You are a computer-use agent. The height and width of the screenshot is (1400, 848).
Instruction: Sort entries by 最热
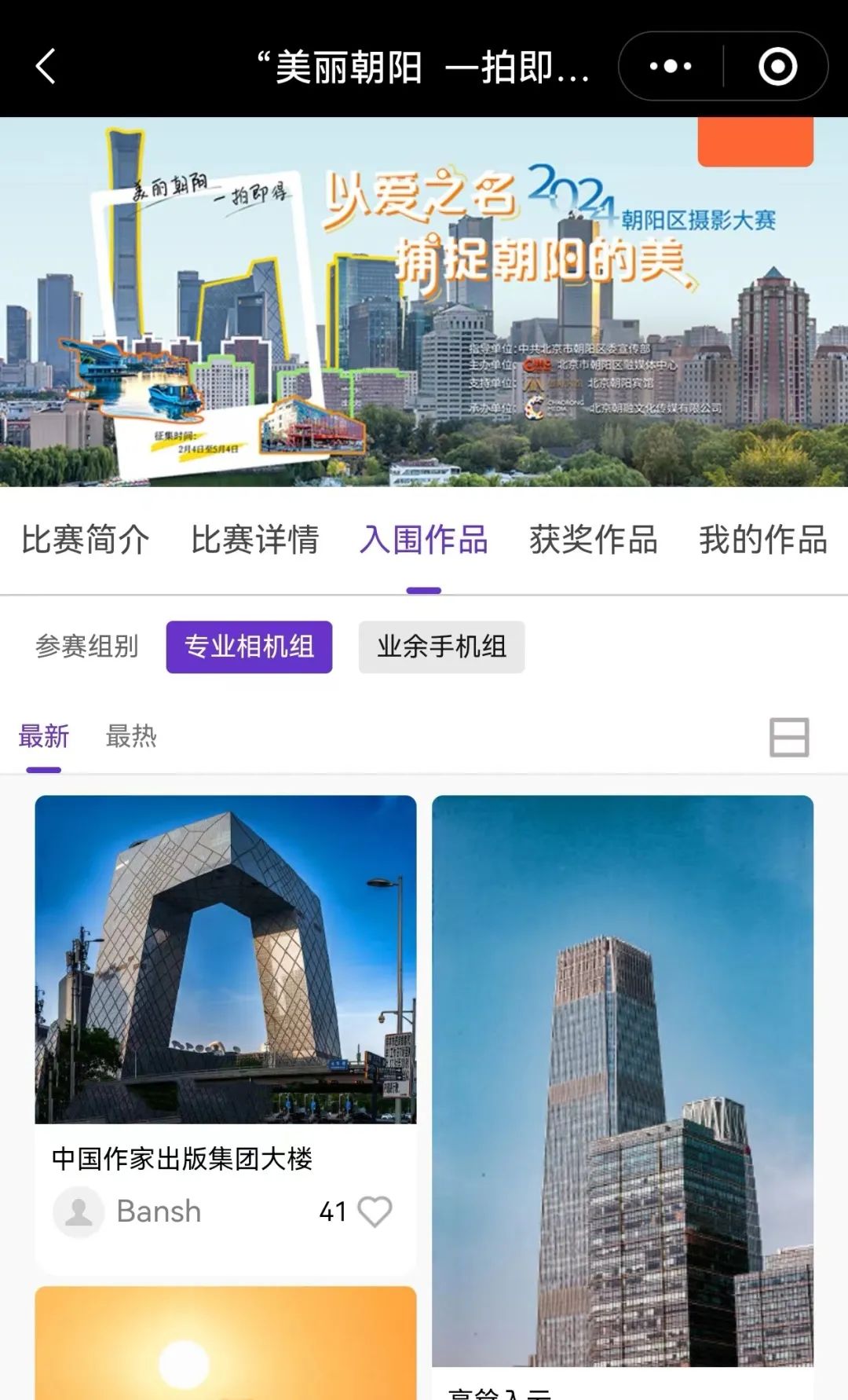click(131, 736)
